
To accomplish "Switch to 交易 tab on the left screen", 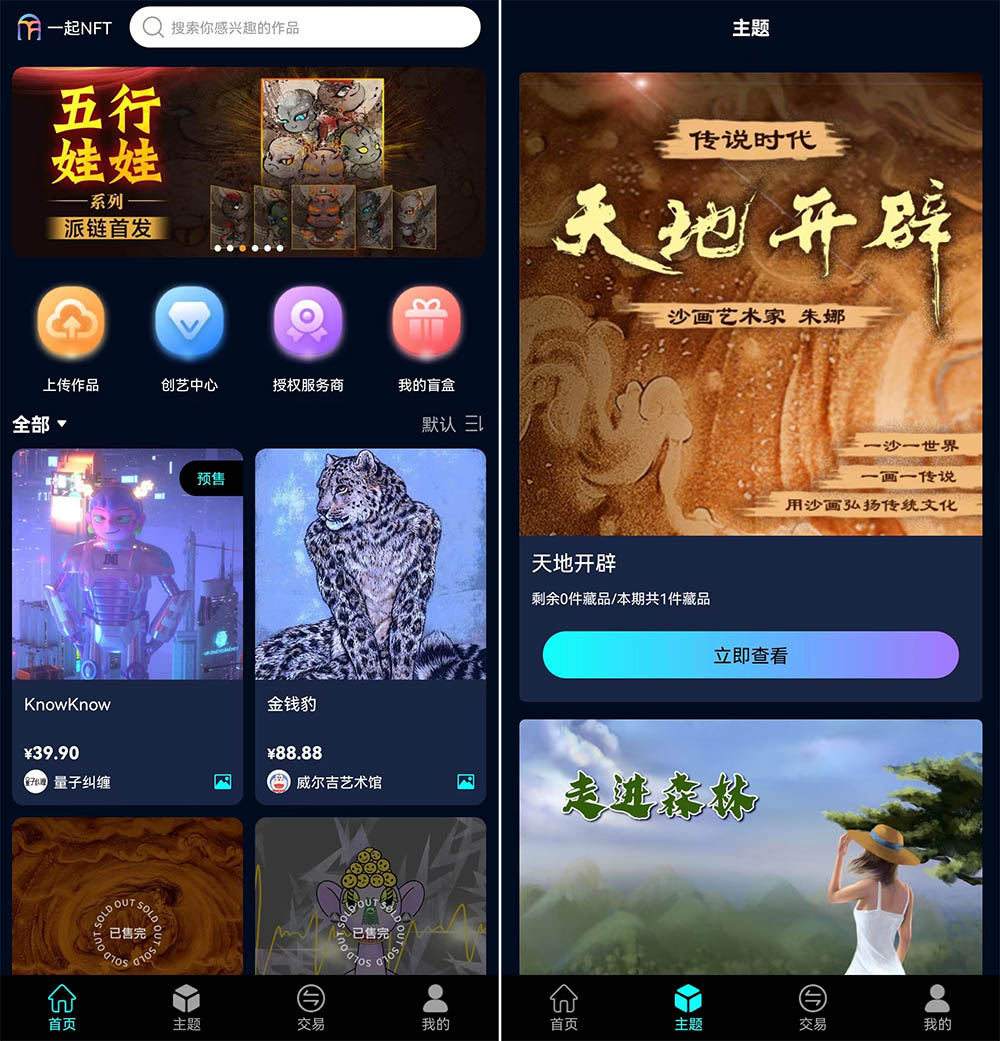I will click(x=311, y=1007).
